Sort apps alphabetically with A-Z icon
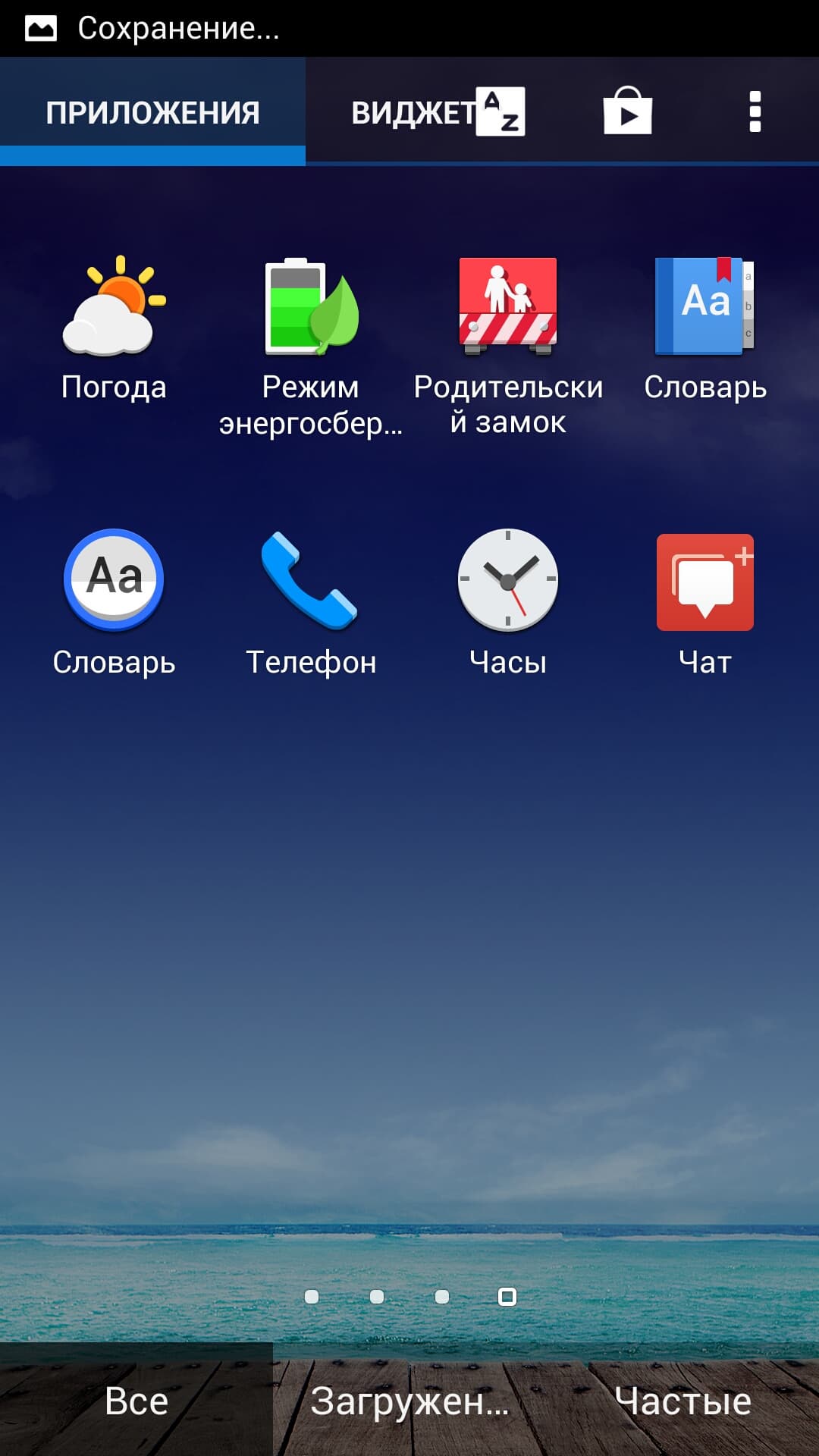This screenshot has width=819, height=1456. 500,112
